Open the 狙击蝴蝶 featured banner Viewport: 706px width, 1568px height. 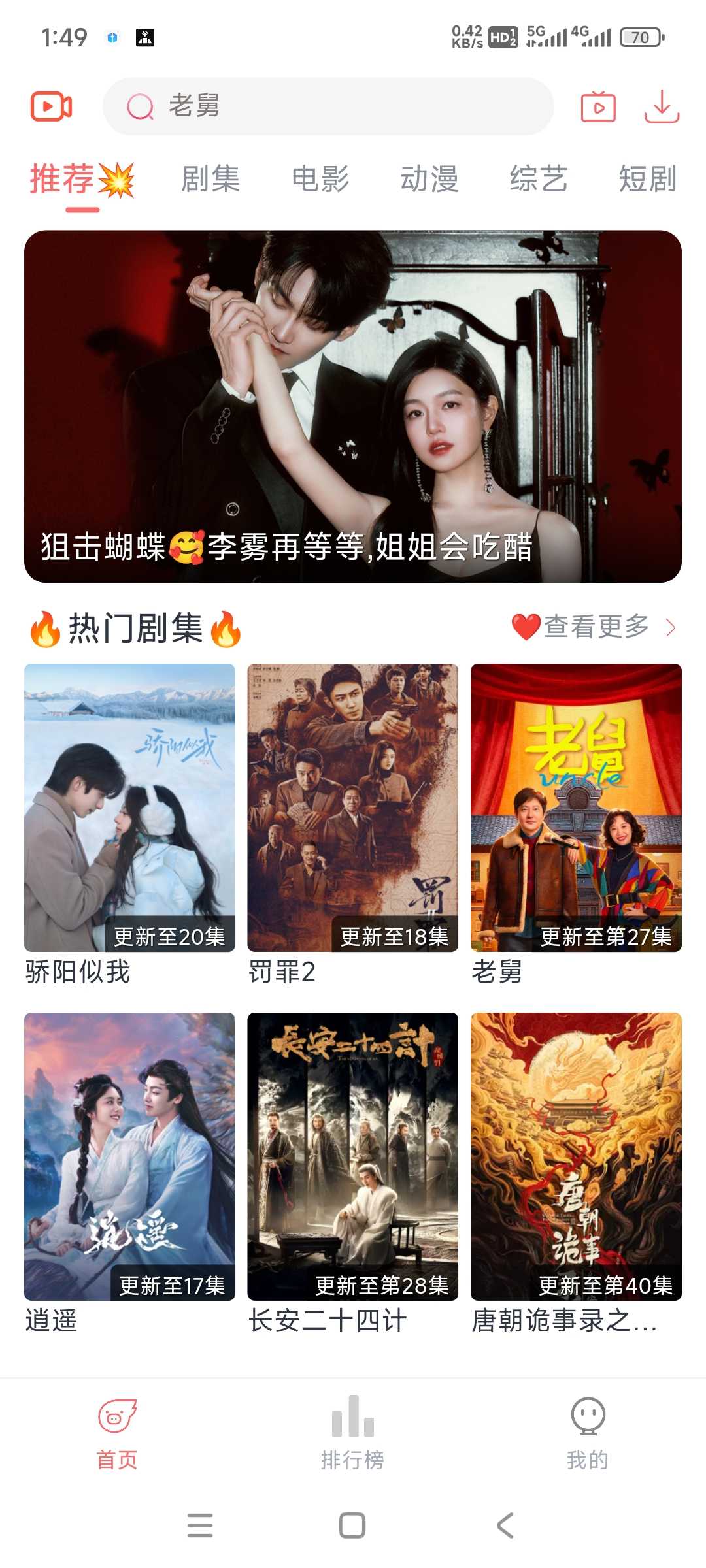coord(353,406)
